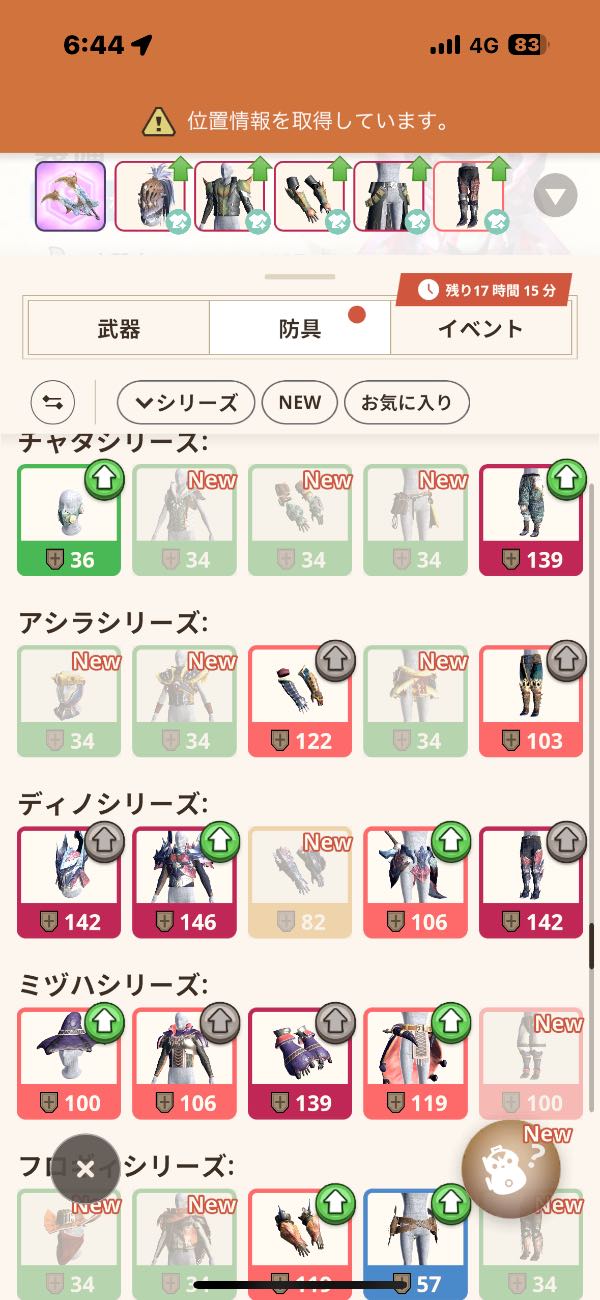600x1300 pixels.
Task: Choose ミヅハ series gloves 139
Action: point(300,1062)
